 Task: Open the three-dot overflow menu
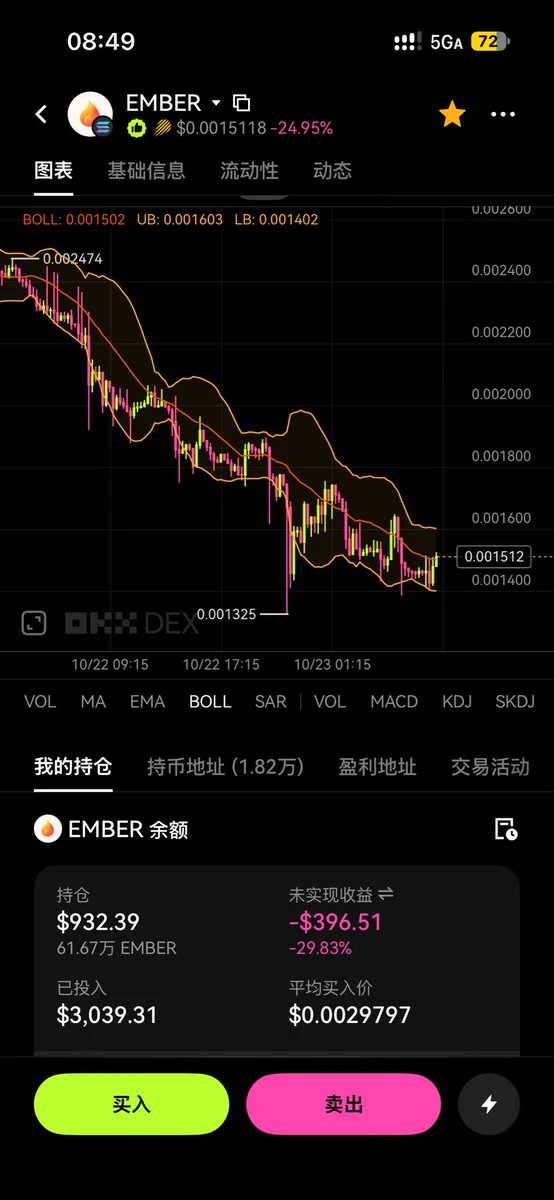pyautogui.click(x=503, y=114)
